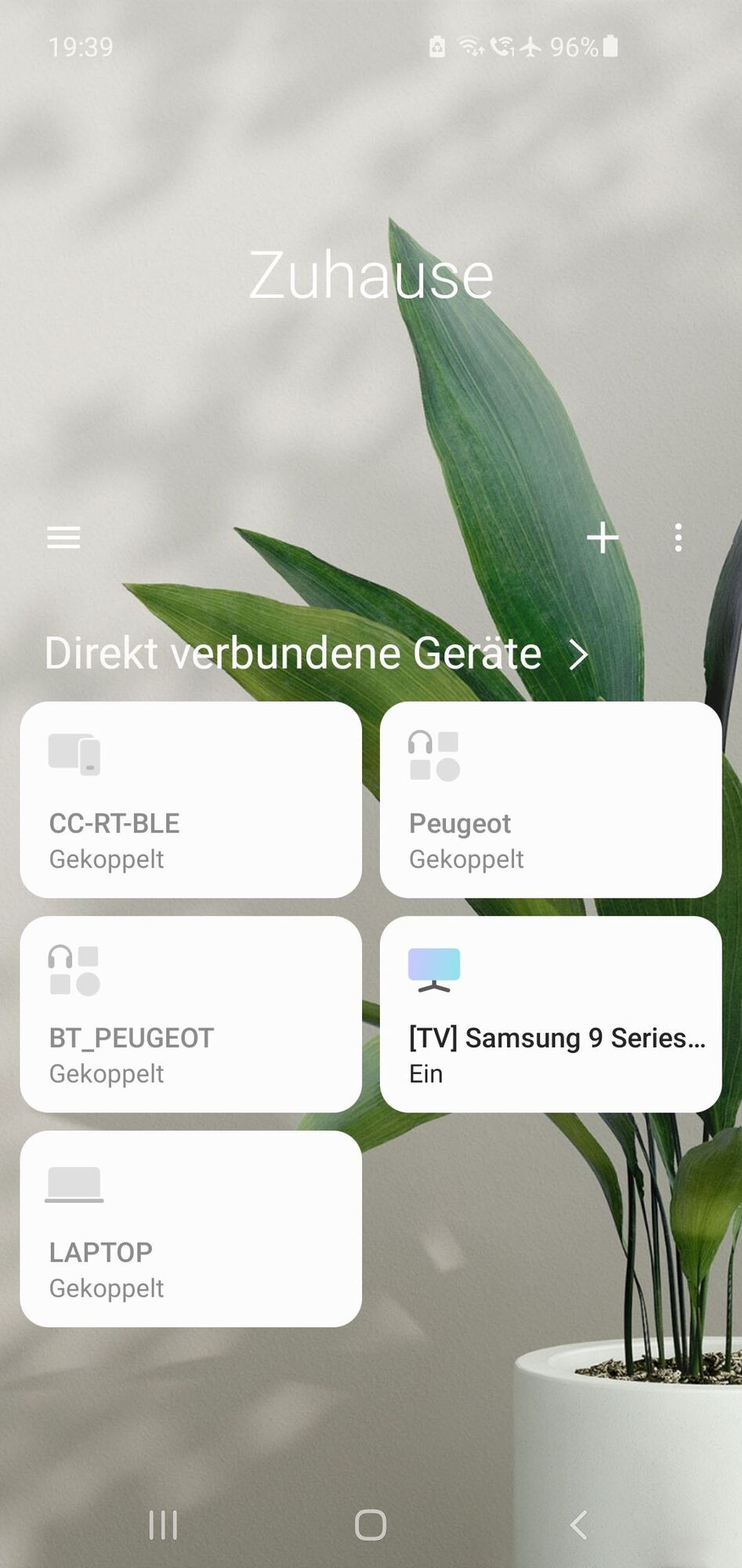Go back using system navigation
This screenshot has width=742, height=1568.
coord(578,1525)
